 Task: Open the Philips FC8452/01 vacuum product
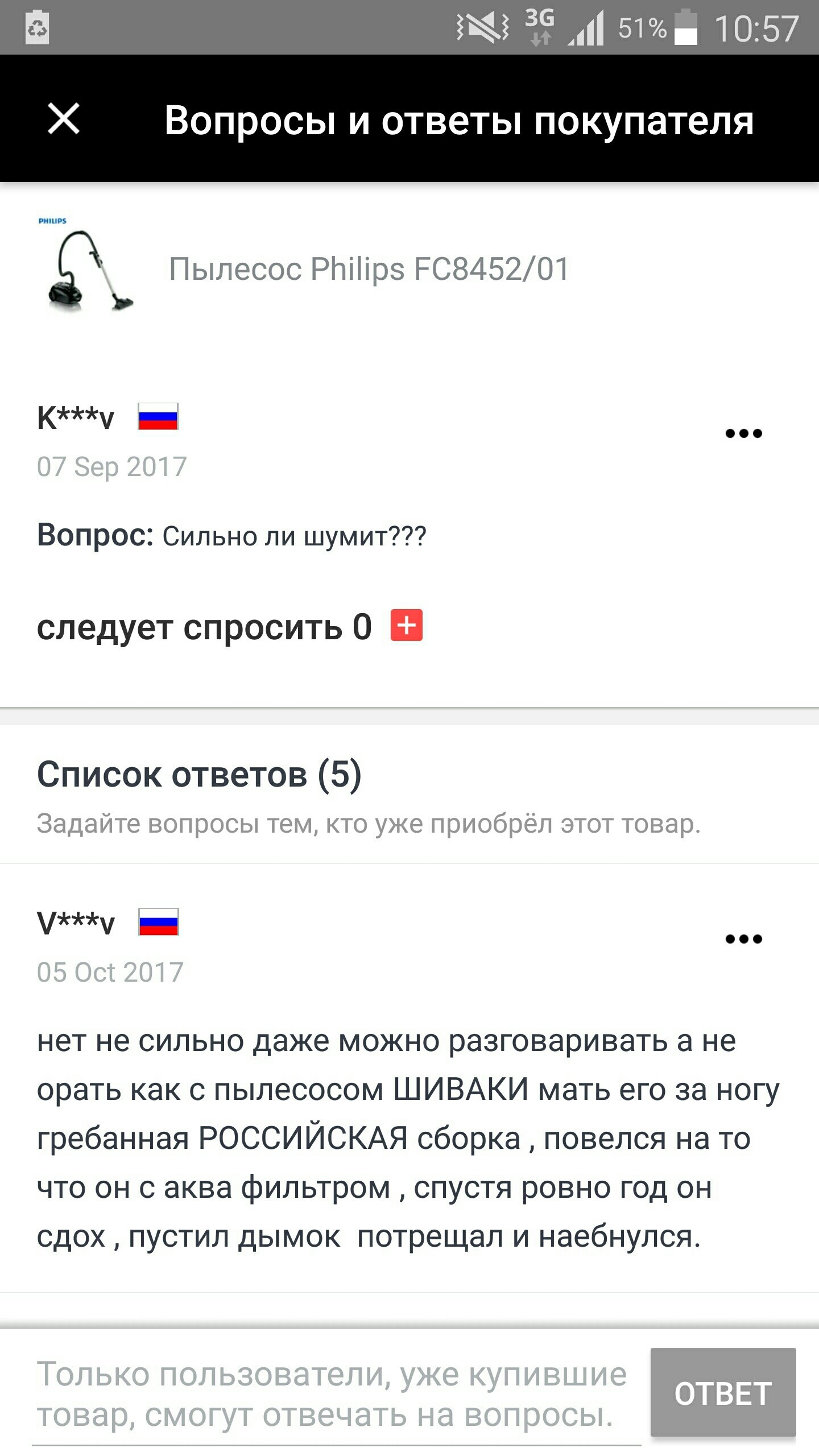coord(369,269)
